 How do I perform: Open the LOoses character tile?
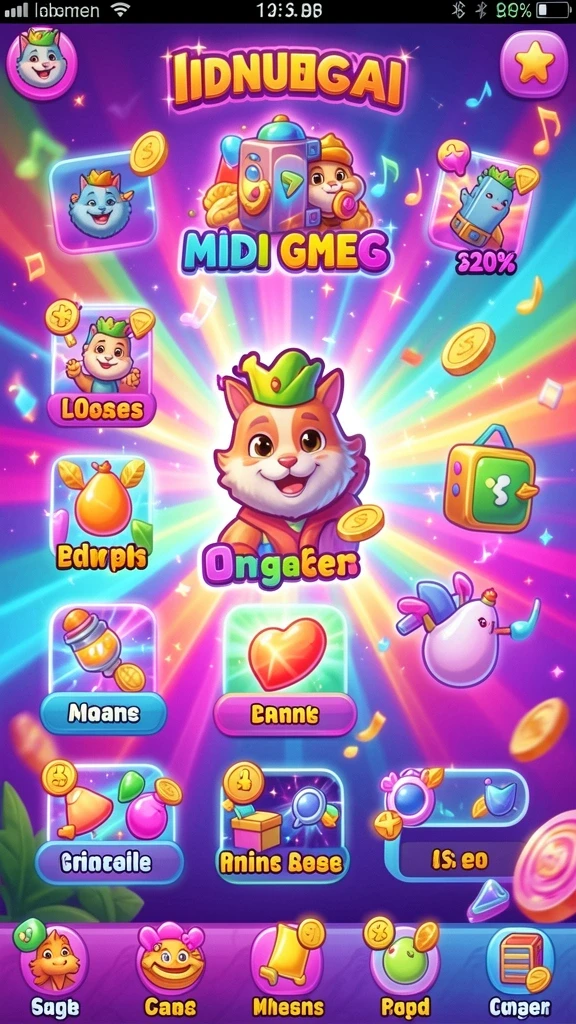tap(102, 366)
